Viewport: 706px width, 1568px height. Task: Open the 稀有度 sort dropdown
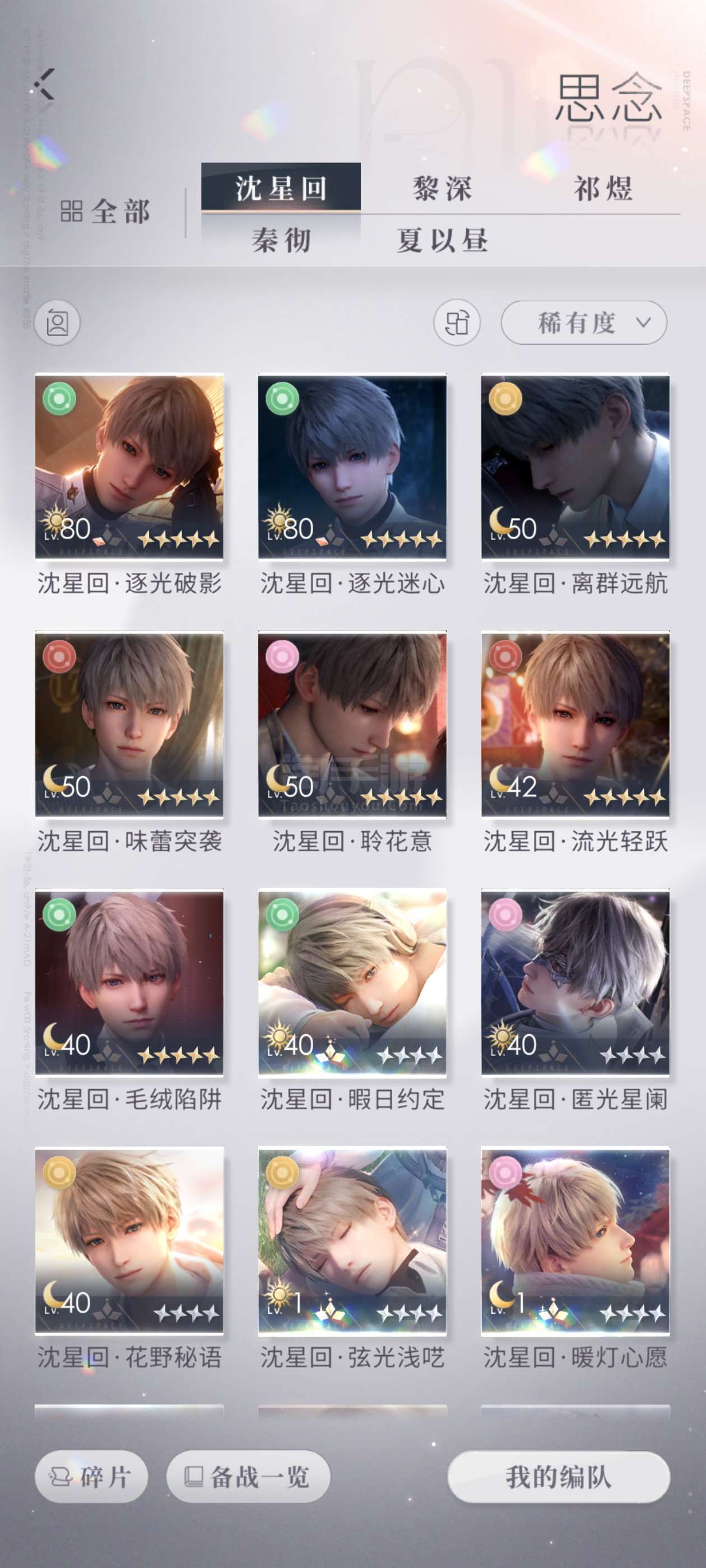click(x=583, y=323)
